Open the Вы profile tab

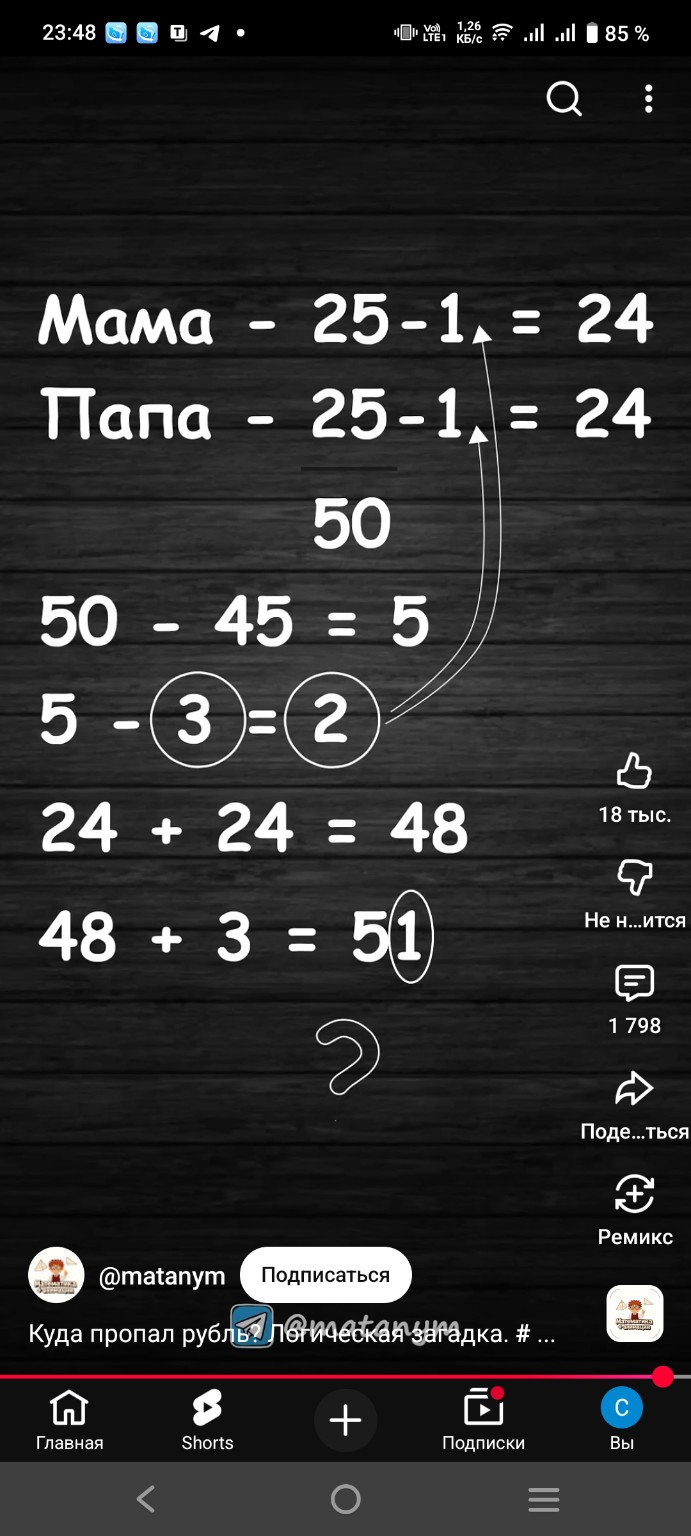(x=621, y=1418)
